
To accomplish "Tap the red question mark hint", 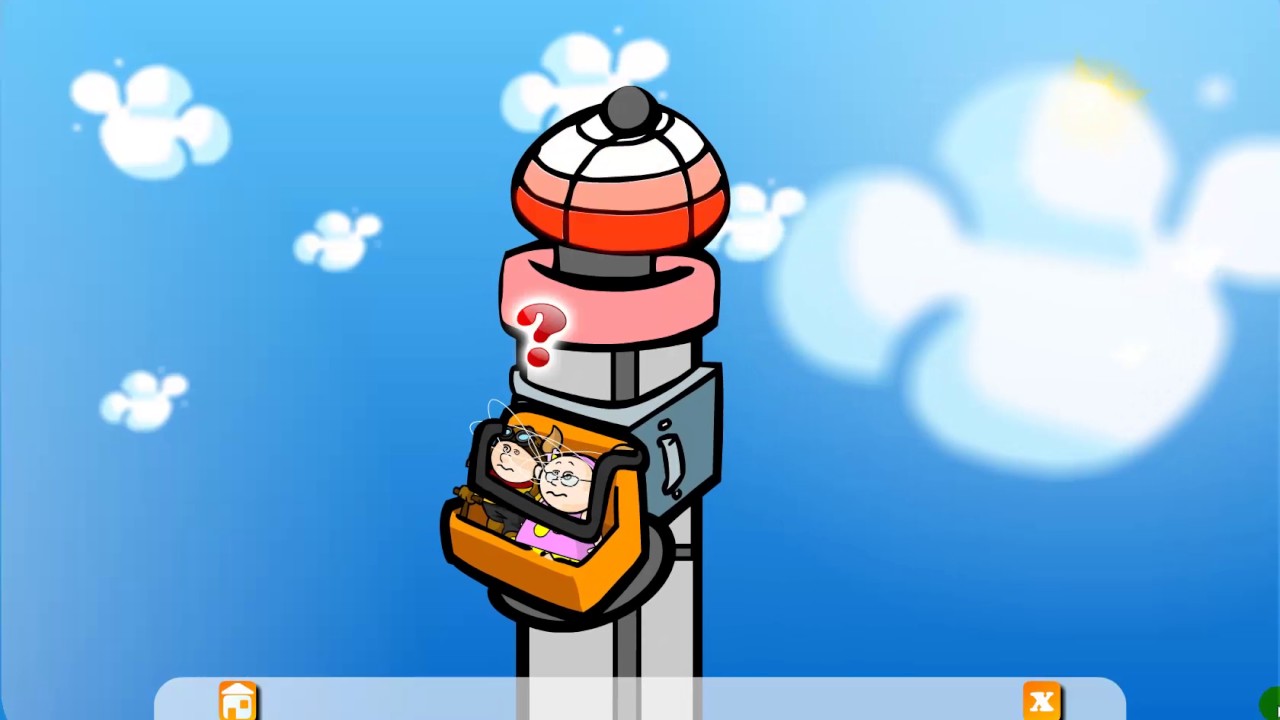I will pyautogui.click(x=541, y=334).
